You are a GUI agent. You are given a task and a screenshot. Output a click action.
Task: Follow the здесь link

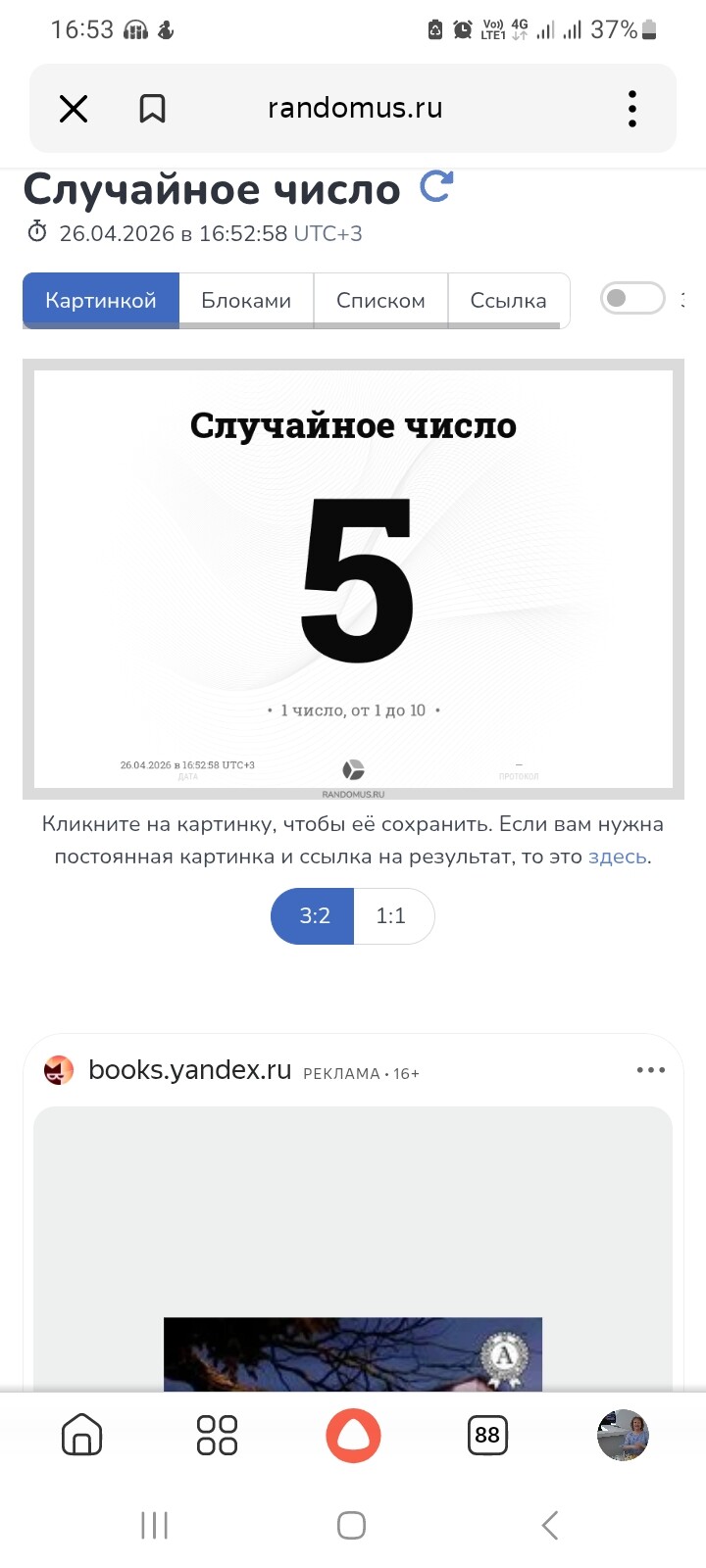point(617,857)
